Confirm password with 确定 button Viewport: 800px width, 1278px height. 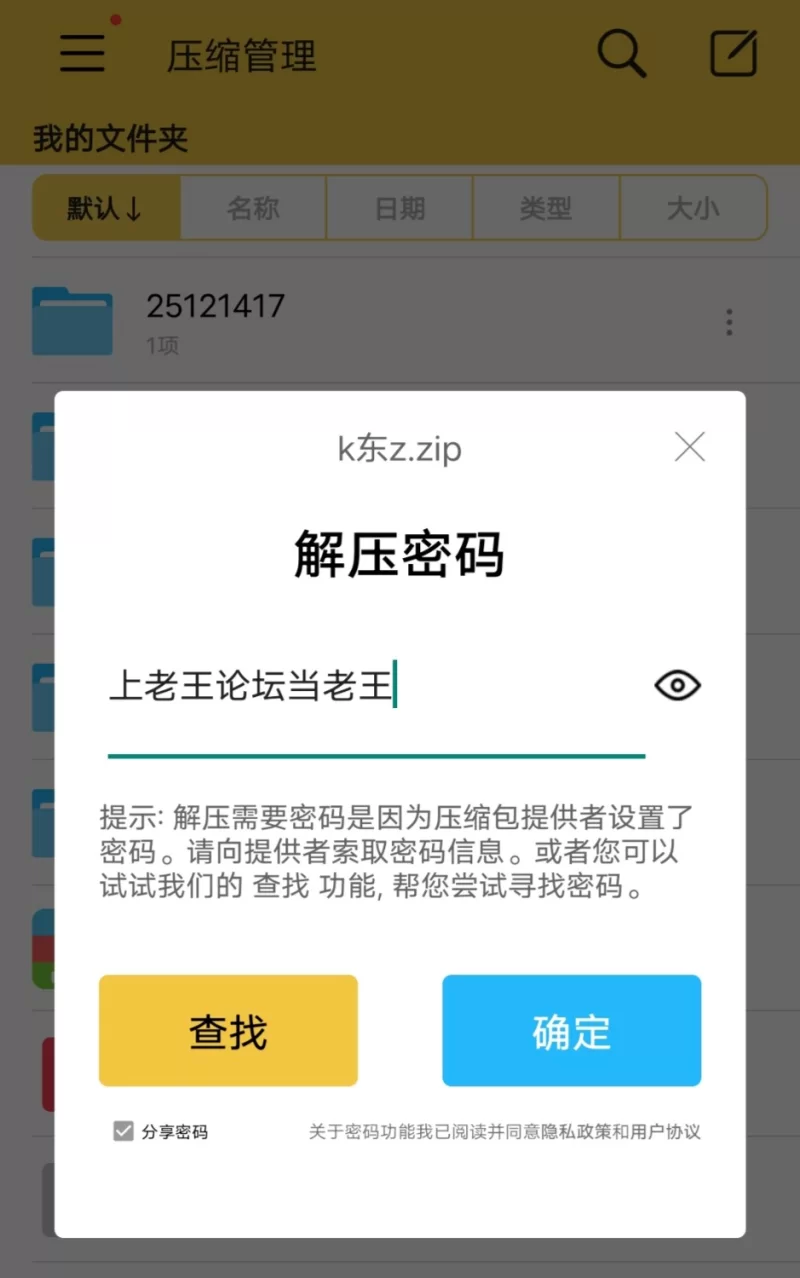(571, 1031)
